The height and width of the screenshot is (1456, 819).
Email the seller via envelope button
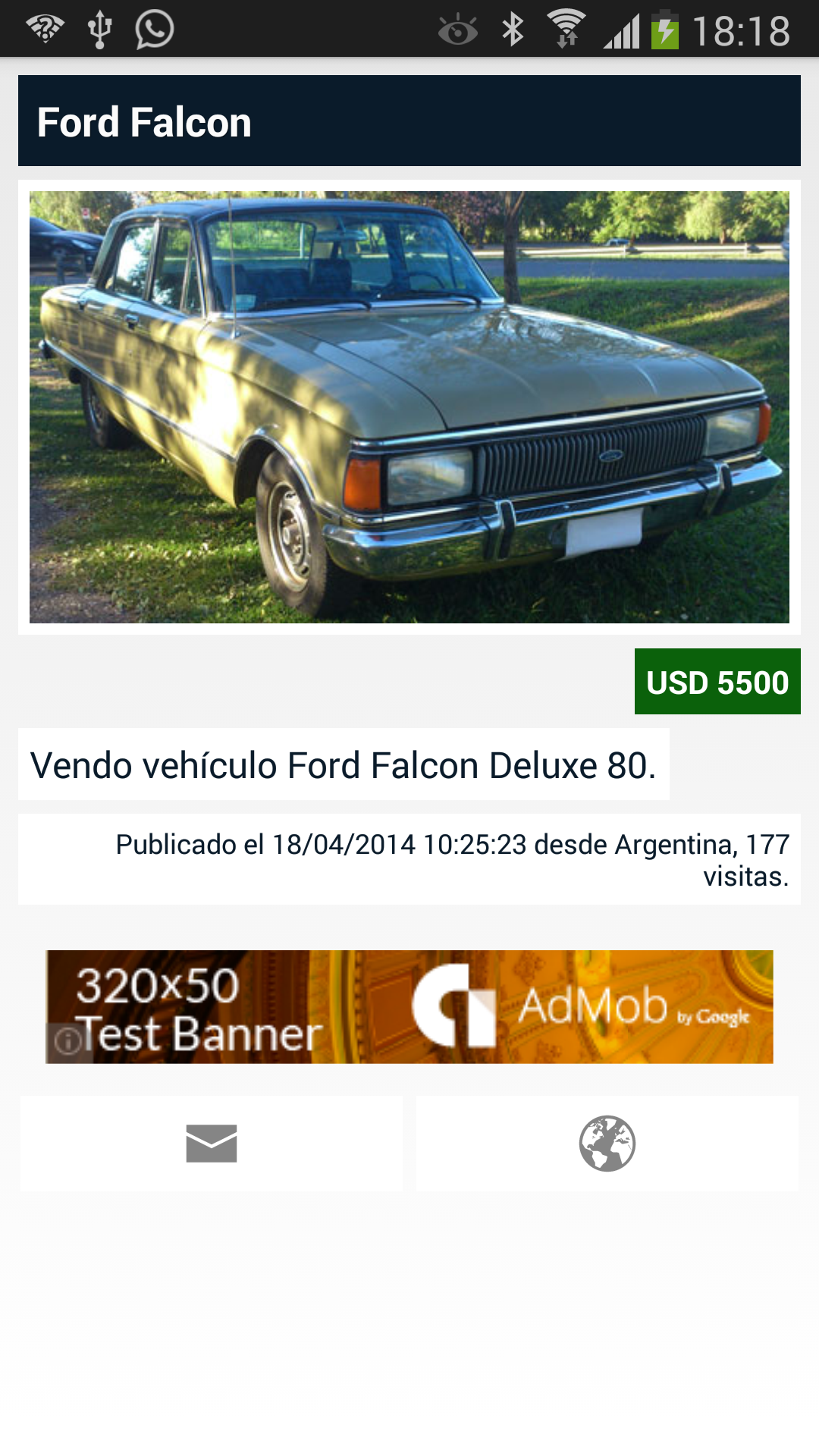pyautogui.click(x=212, y=1143)
